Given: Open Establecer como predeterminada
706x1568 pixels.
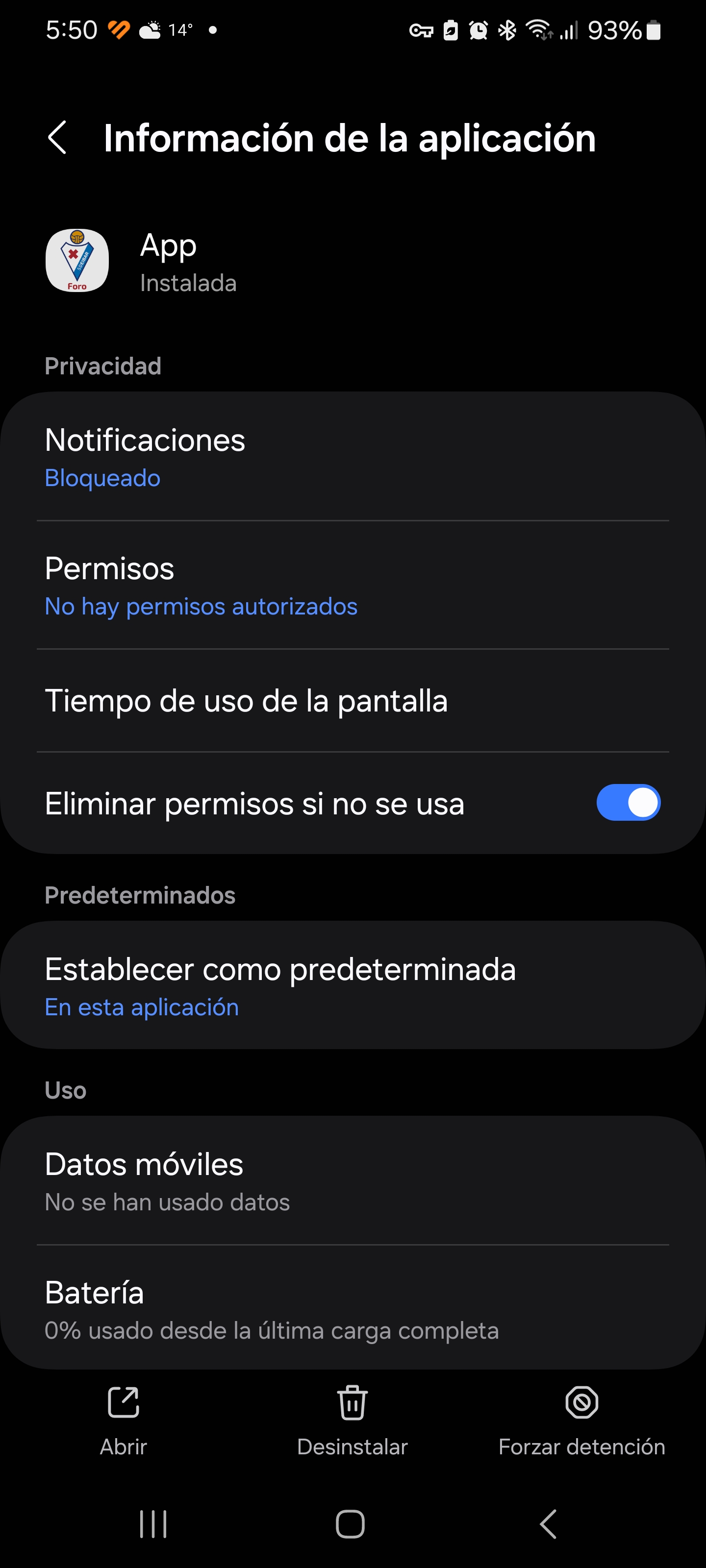Looking at the screenshot, I should (x=353, y=985).
